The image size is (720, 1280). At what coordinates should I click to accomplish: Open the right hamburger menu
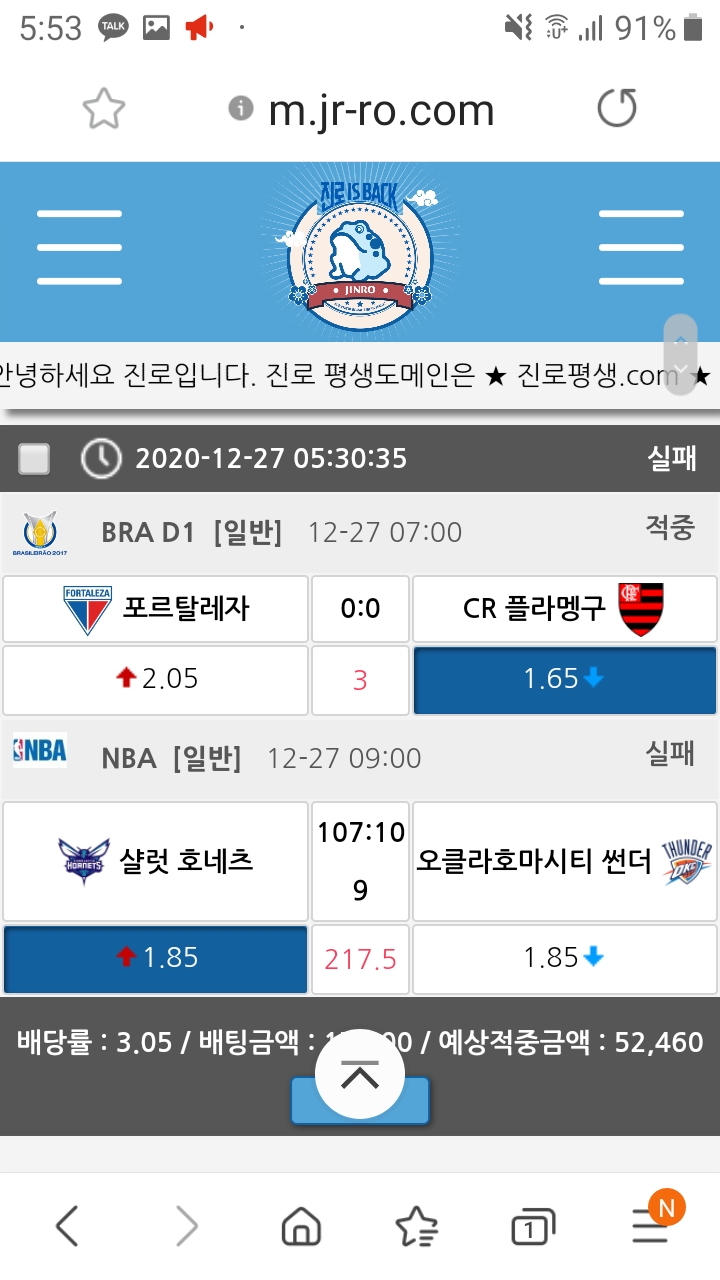coord(640,248)
